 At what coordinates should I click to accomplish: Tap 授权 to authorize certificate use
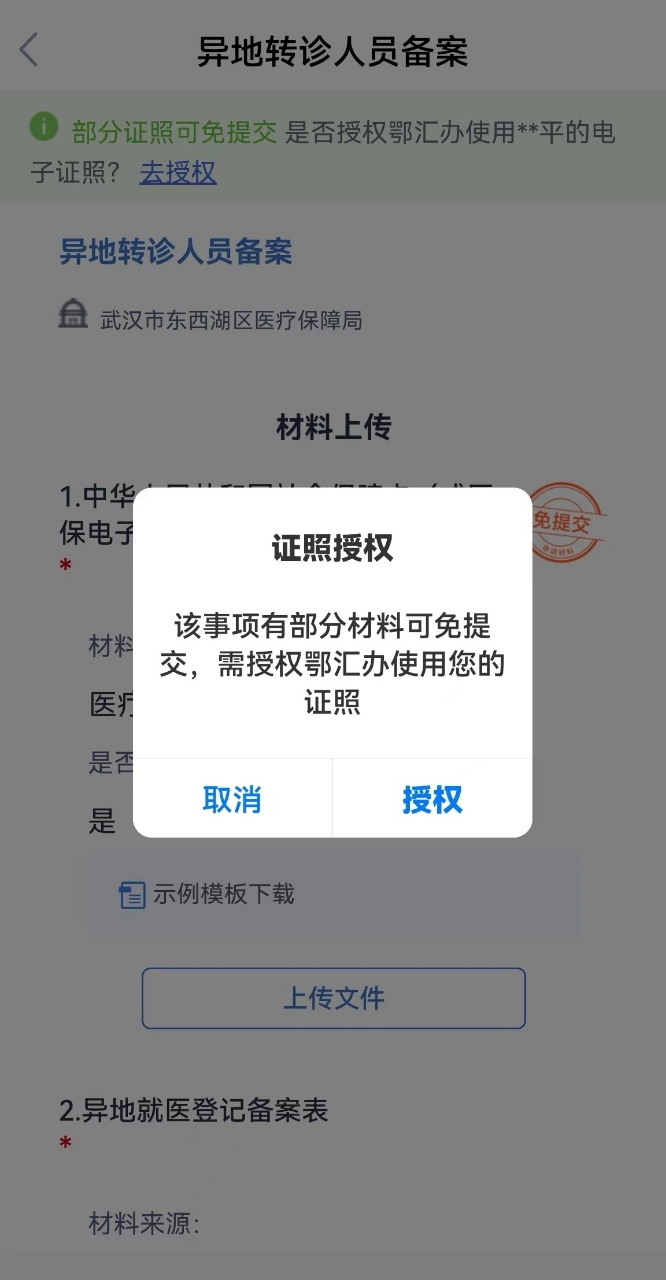432,799
